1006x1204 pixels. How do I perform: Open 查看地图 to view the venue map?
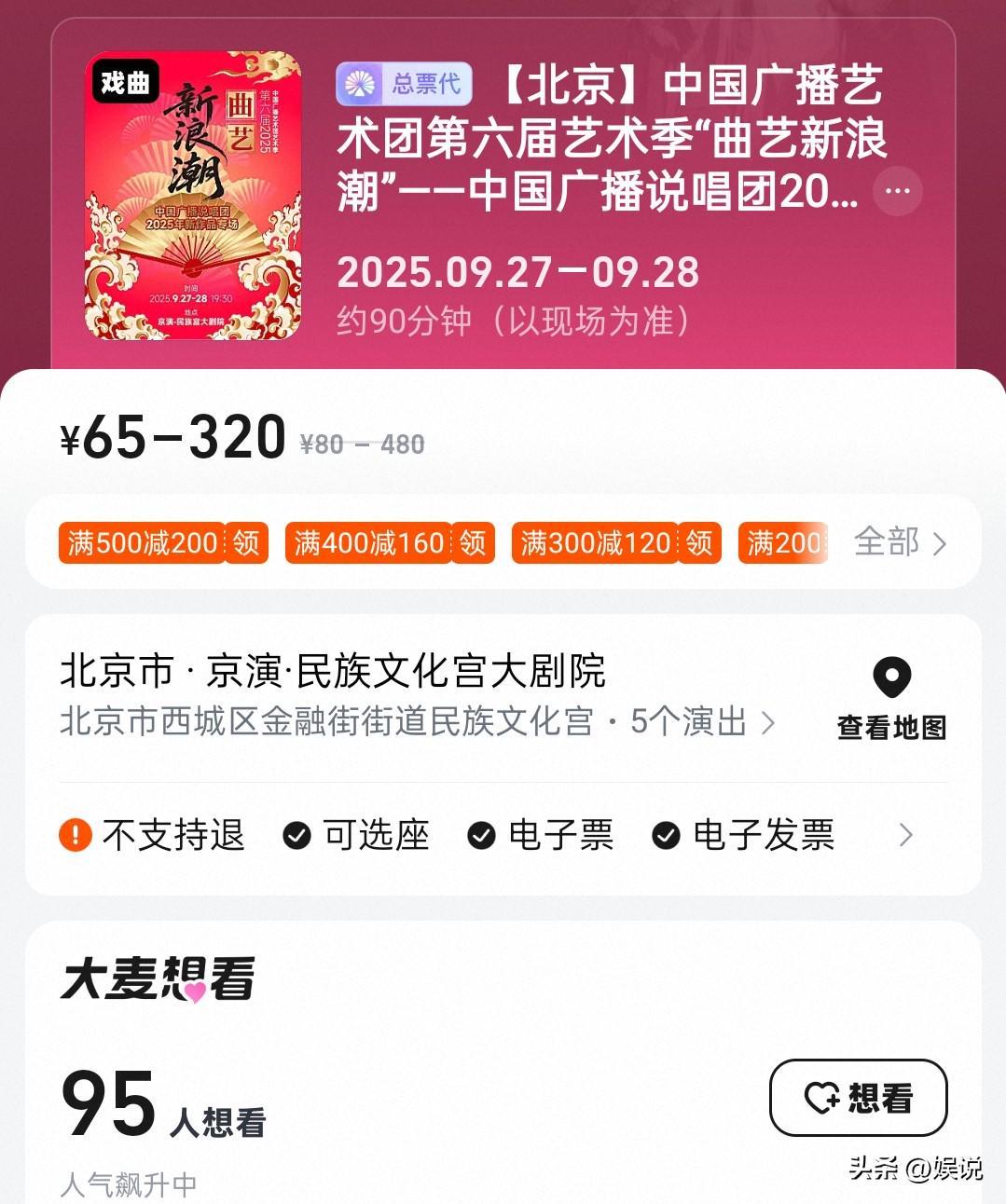coord(891,699)
